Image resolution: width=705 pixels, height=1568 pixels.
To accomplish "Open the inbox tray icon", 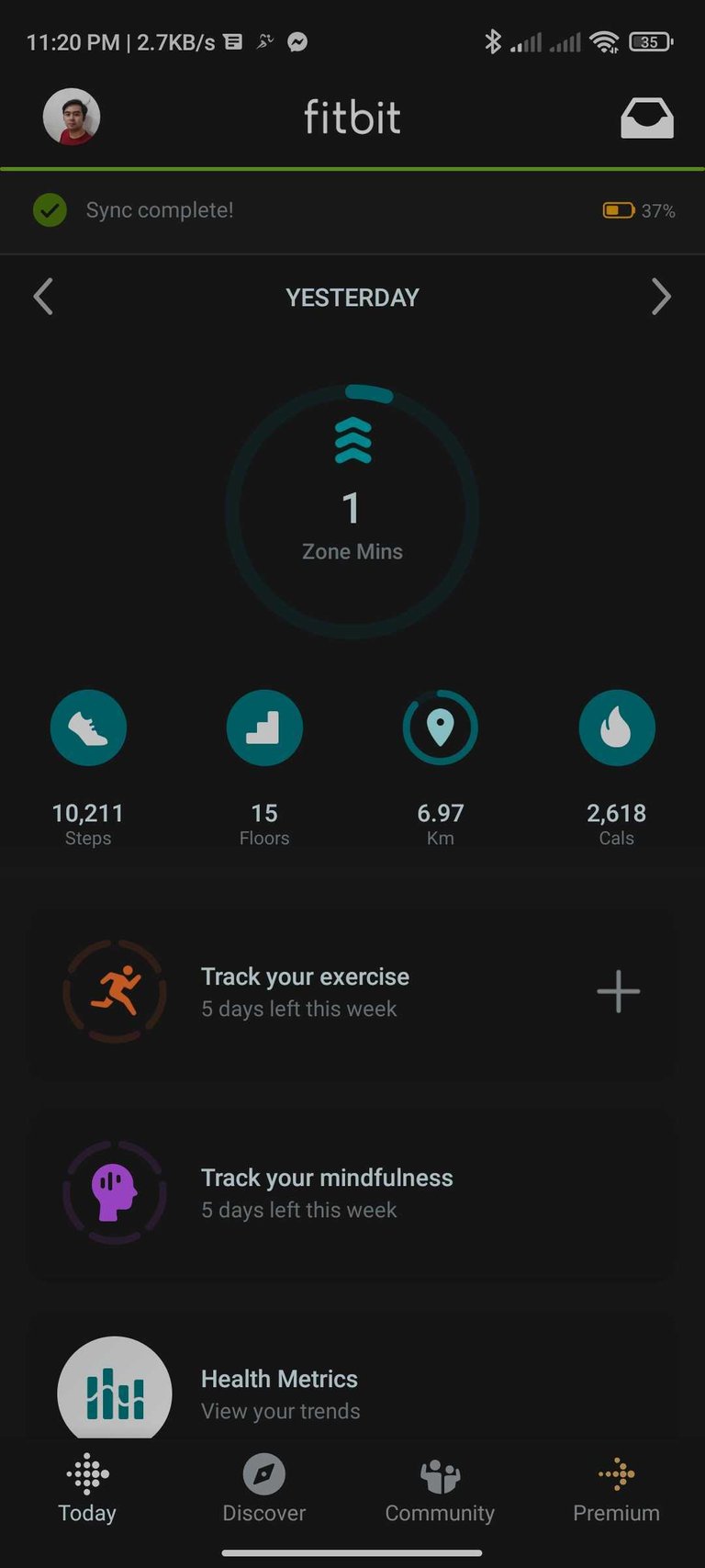I will [x=646, y=118].
